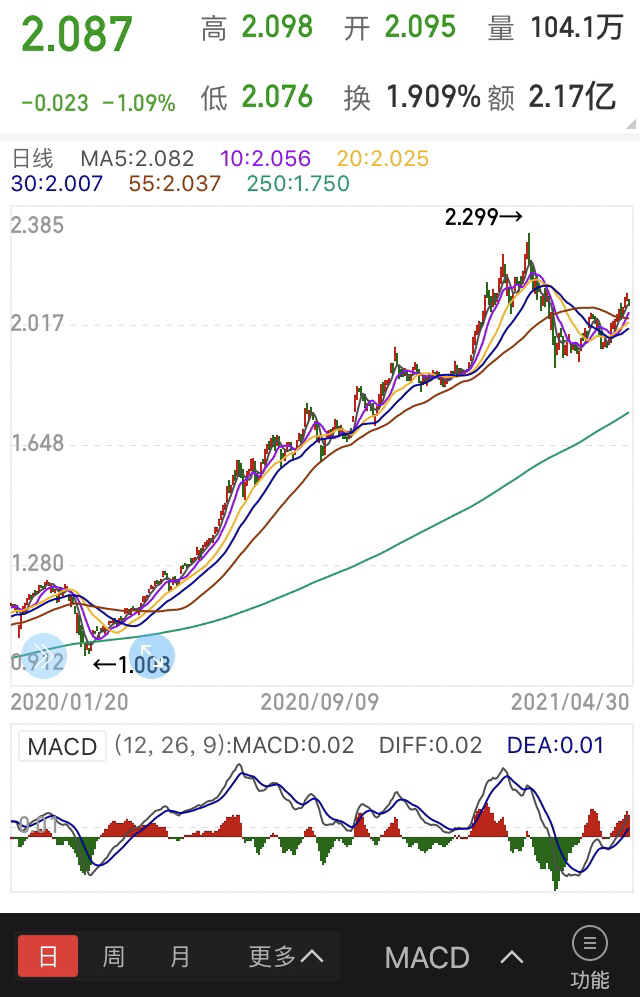Tap the MACD label box above sub-chart

[63, 746]
